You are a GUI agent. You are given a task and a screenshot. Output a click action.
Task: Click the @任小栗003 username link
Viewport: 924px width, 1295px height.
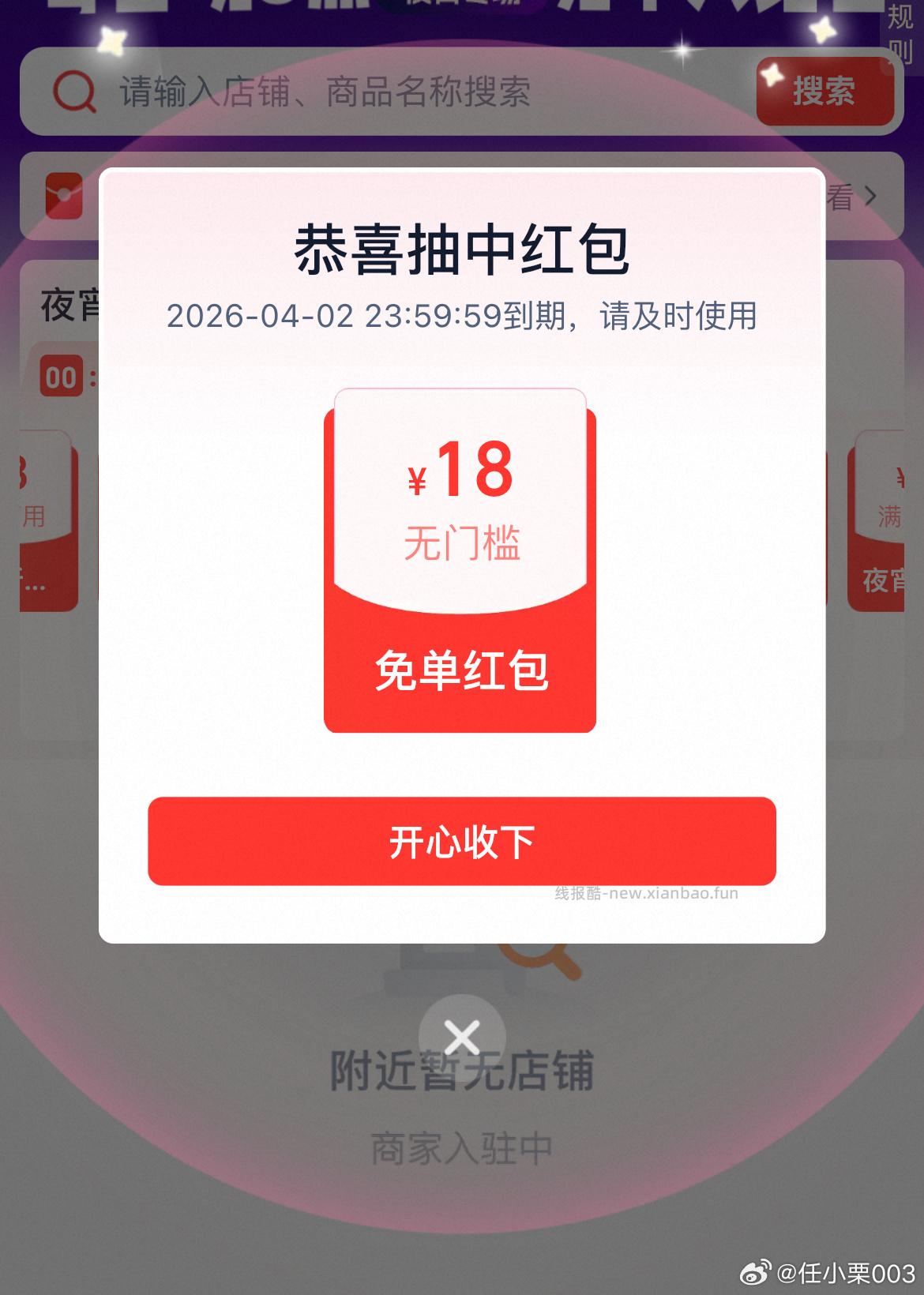(849, 1271)
